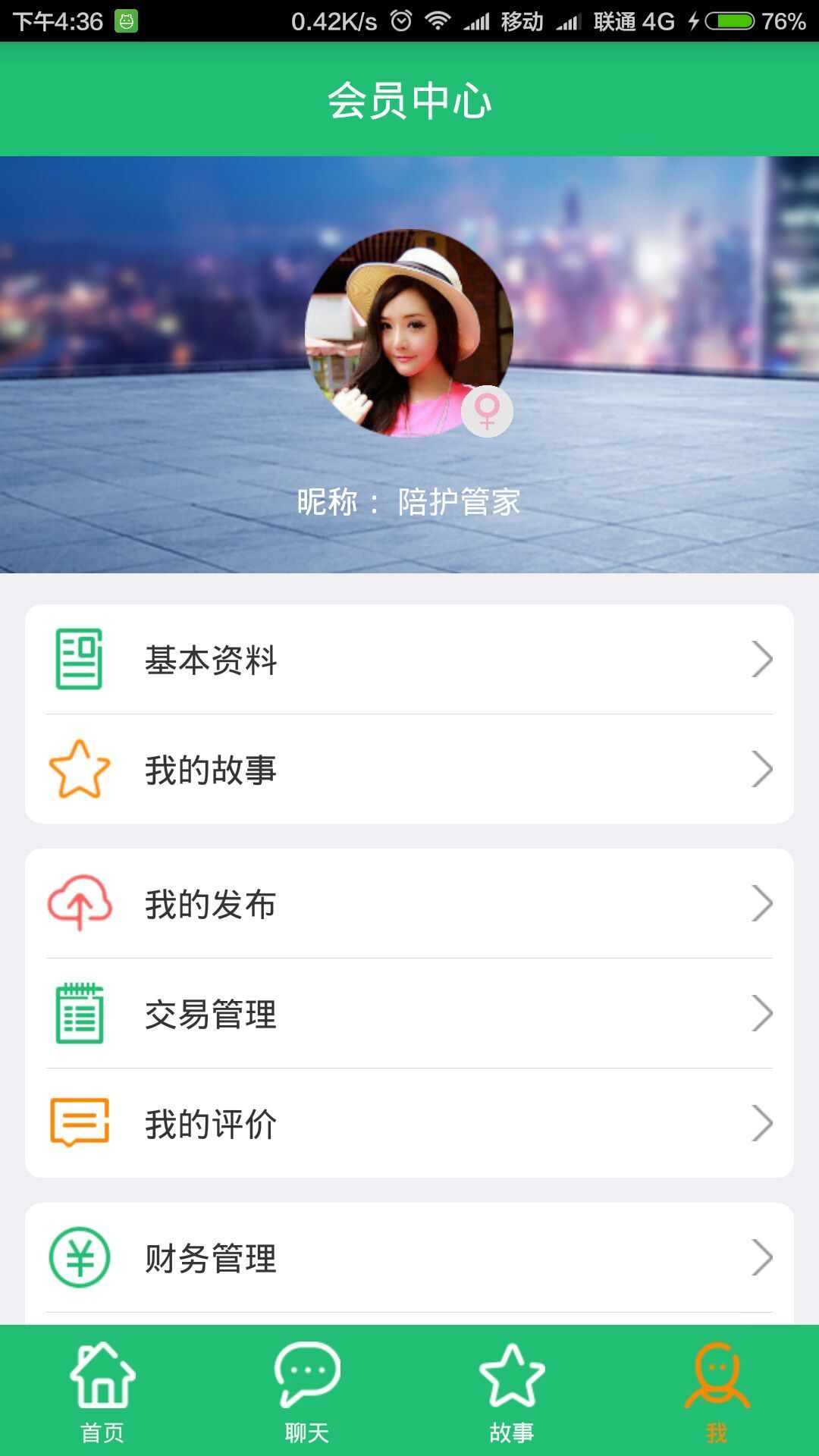
Task: Open 财务管理 row
Action: pyautogui.click(x=409, y=1257)
